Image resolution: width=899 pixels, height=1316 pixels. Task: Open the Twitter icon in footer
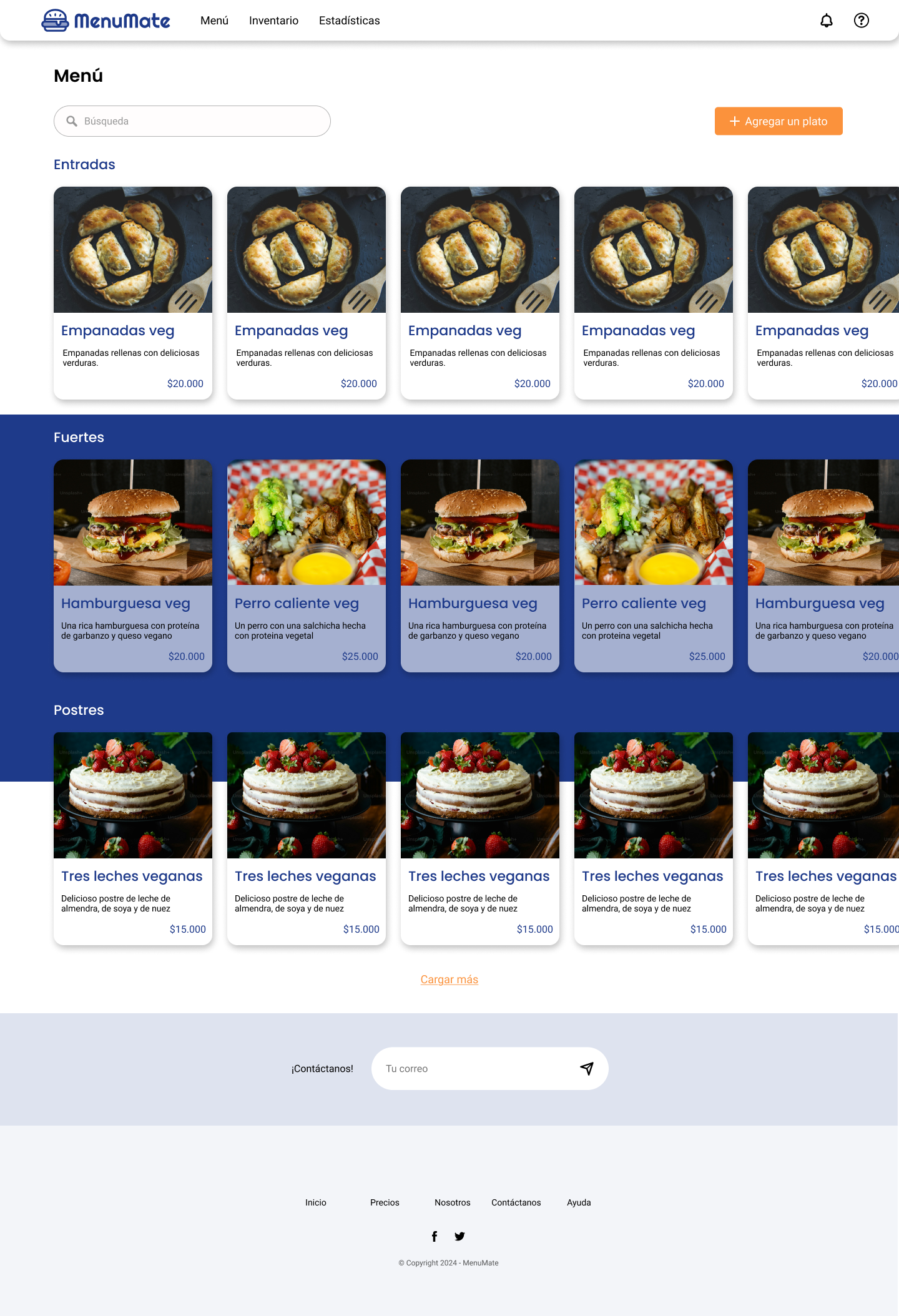[x=459, y=1236]
